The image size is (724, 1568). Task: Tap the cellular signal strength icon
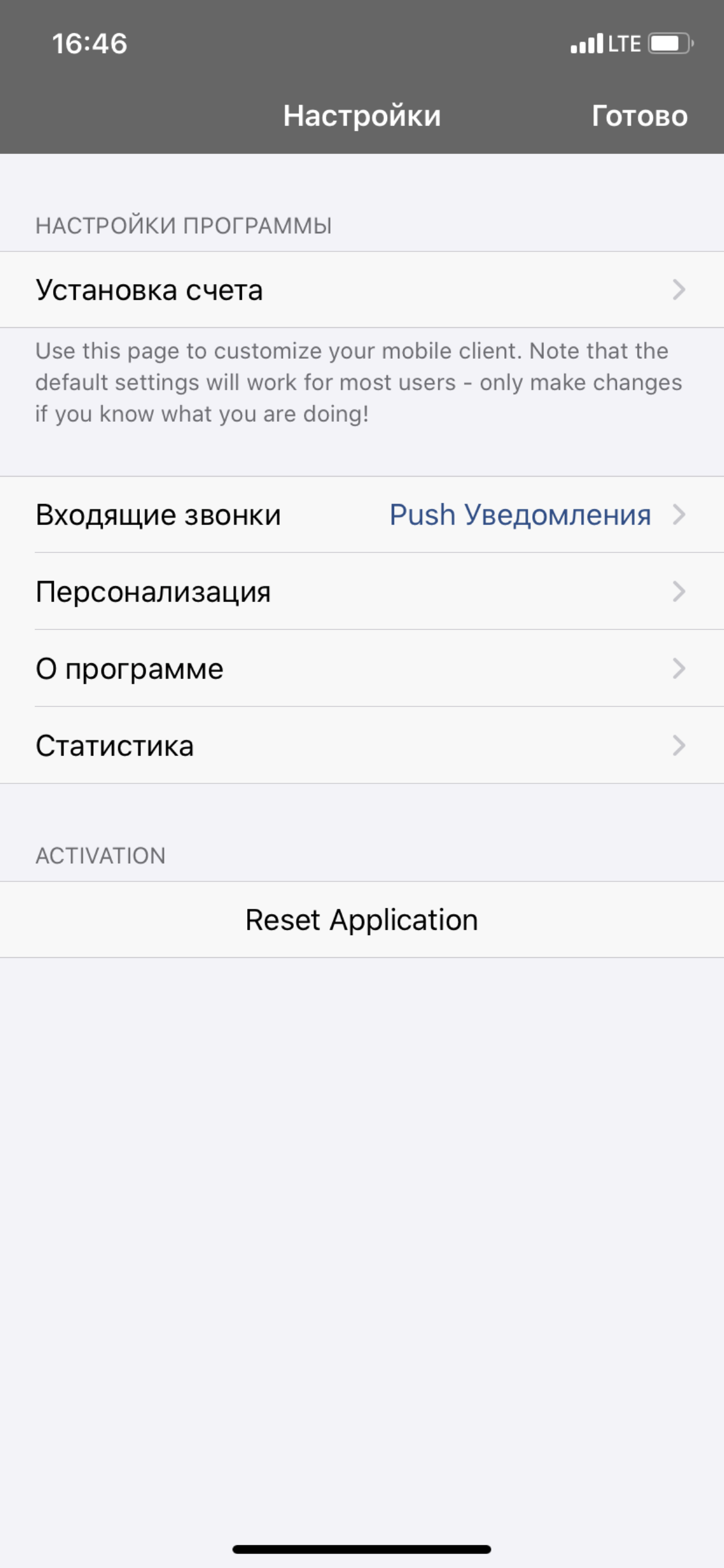[586, 43]
